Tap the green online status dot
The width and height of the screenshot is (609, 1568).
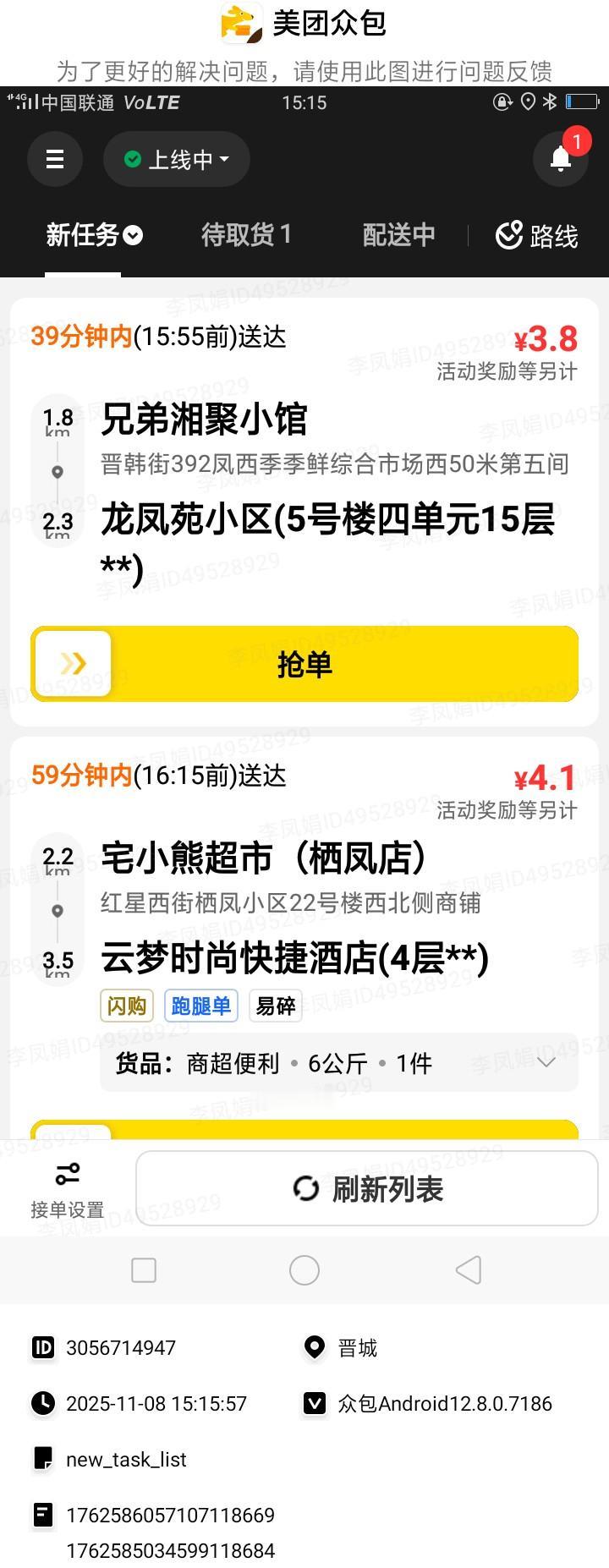pos(132,157)
